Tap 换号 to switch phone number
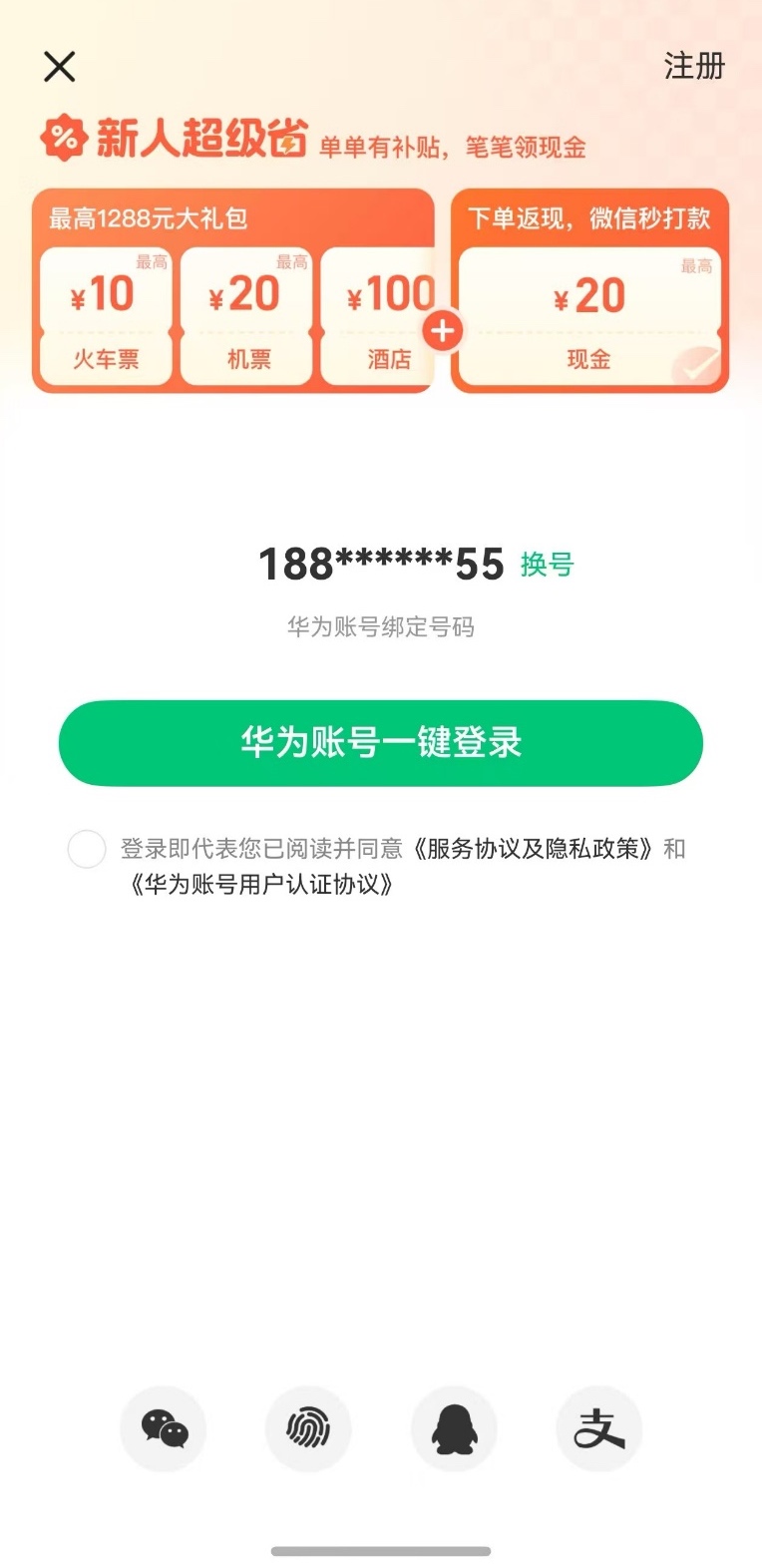The image size is (762, 1568). (547, 565)
